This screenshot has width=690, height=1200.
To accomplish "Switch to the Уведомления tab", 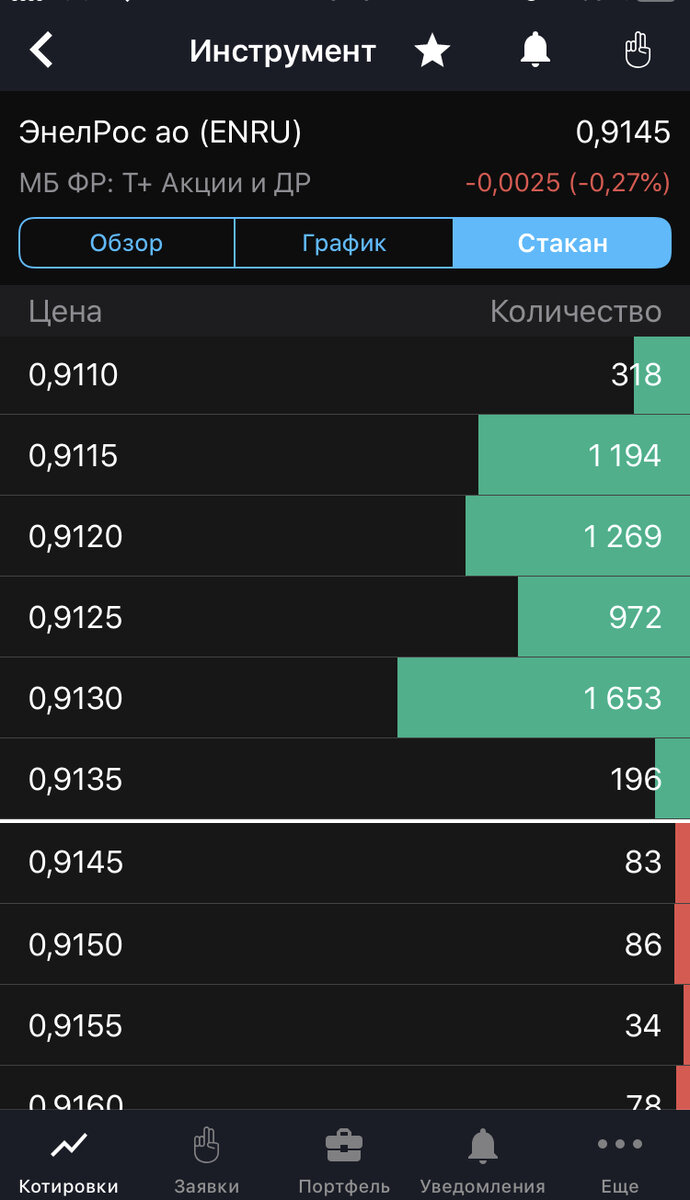I will [x=482, y=1160].
